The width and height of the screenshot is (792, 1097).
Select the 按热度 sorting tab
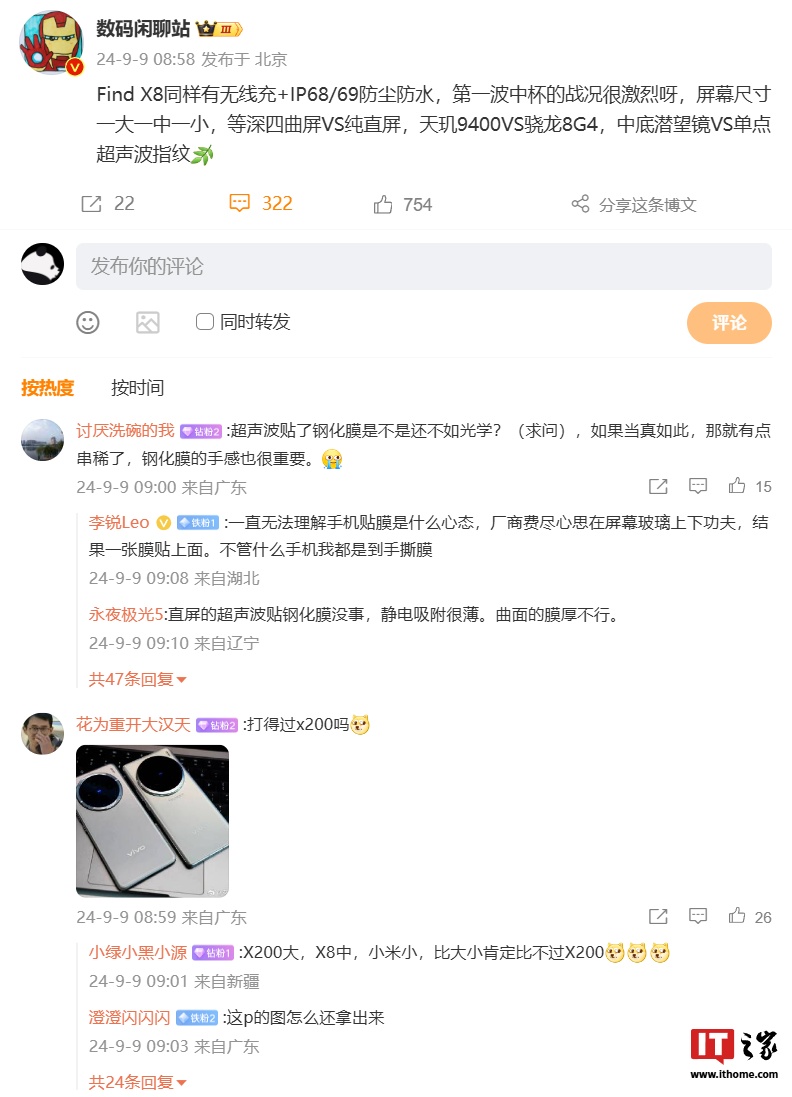click(47, 388)
